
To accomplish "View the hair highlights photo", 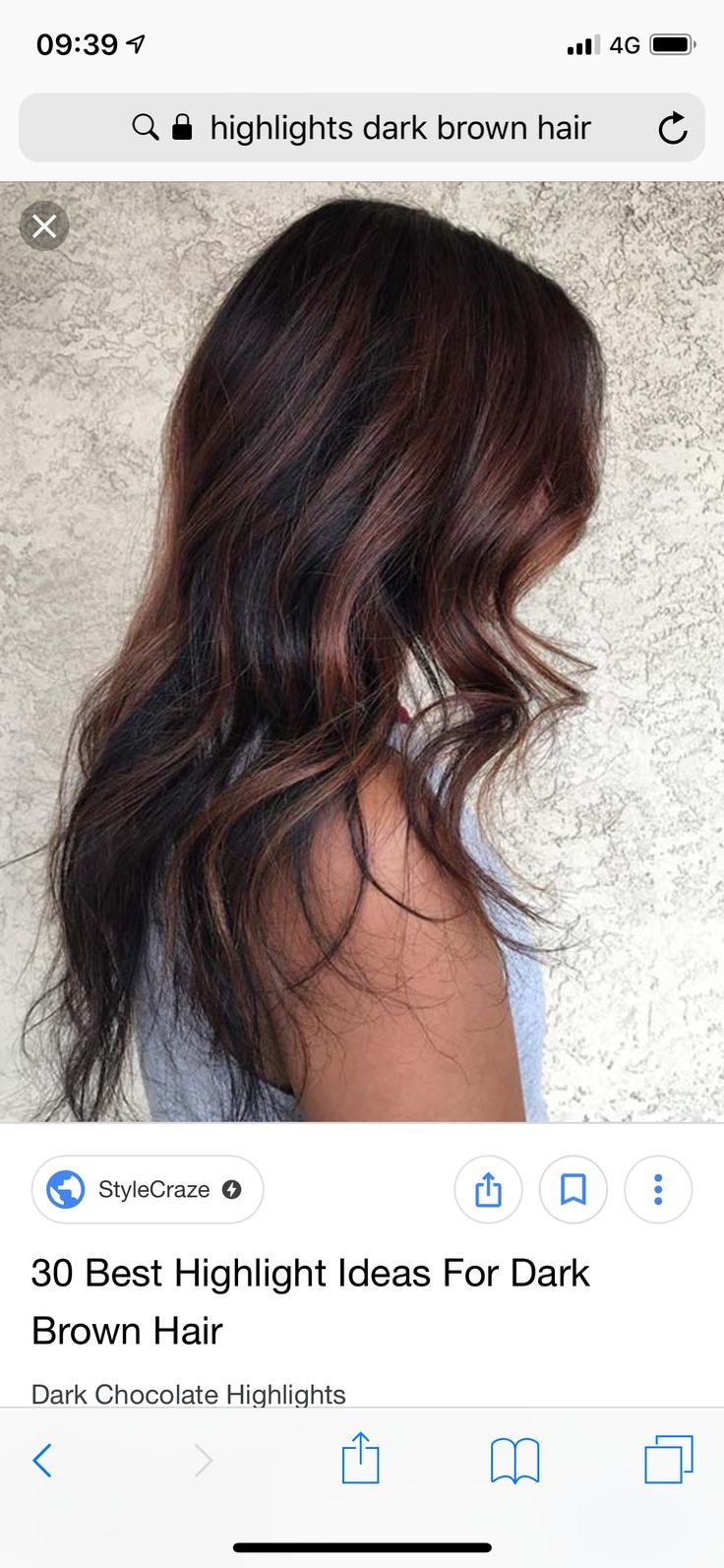I will (x=362, y=652).
